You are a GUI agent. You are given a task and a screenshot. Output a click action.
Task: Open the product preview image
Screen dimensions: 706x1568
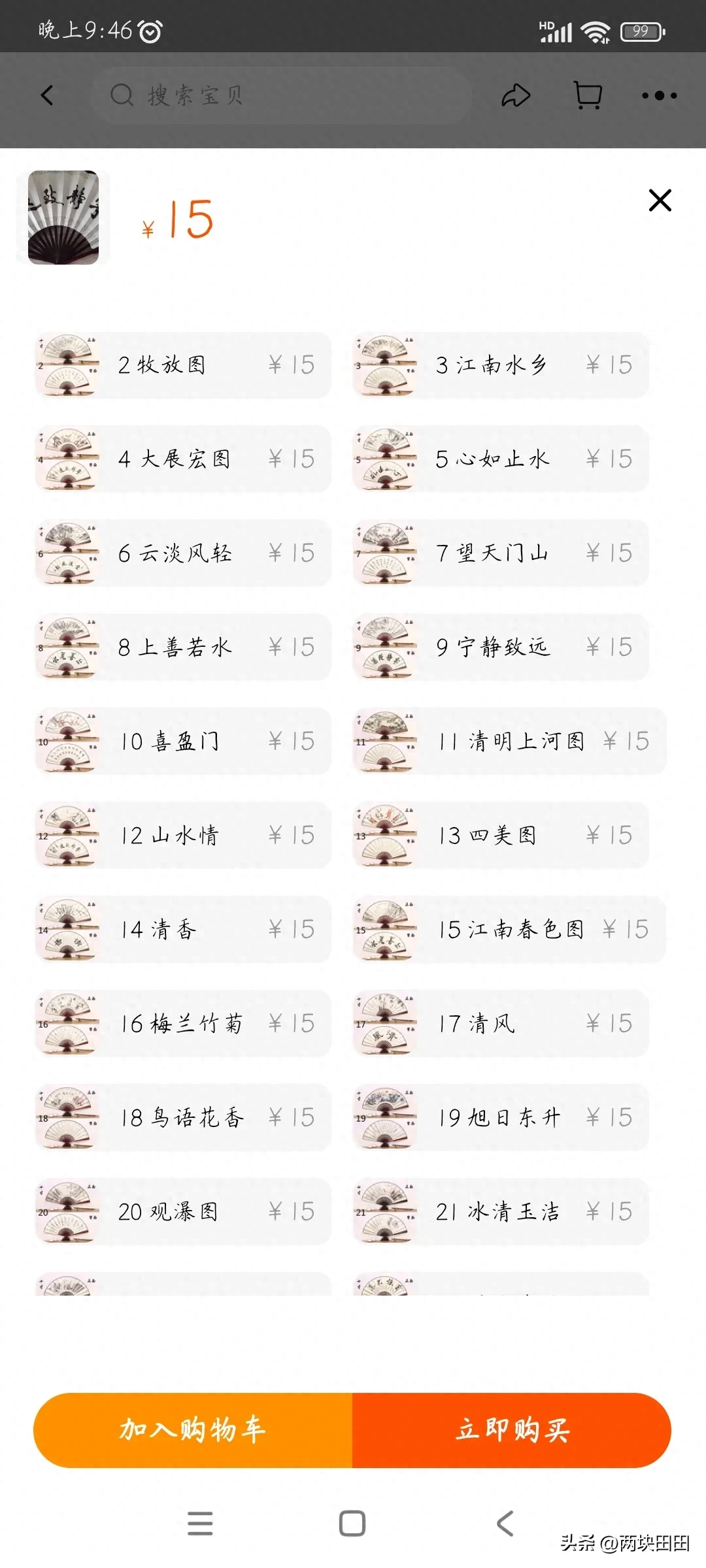(x=63, y=218)
